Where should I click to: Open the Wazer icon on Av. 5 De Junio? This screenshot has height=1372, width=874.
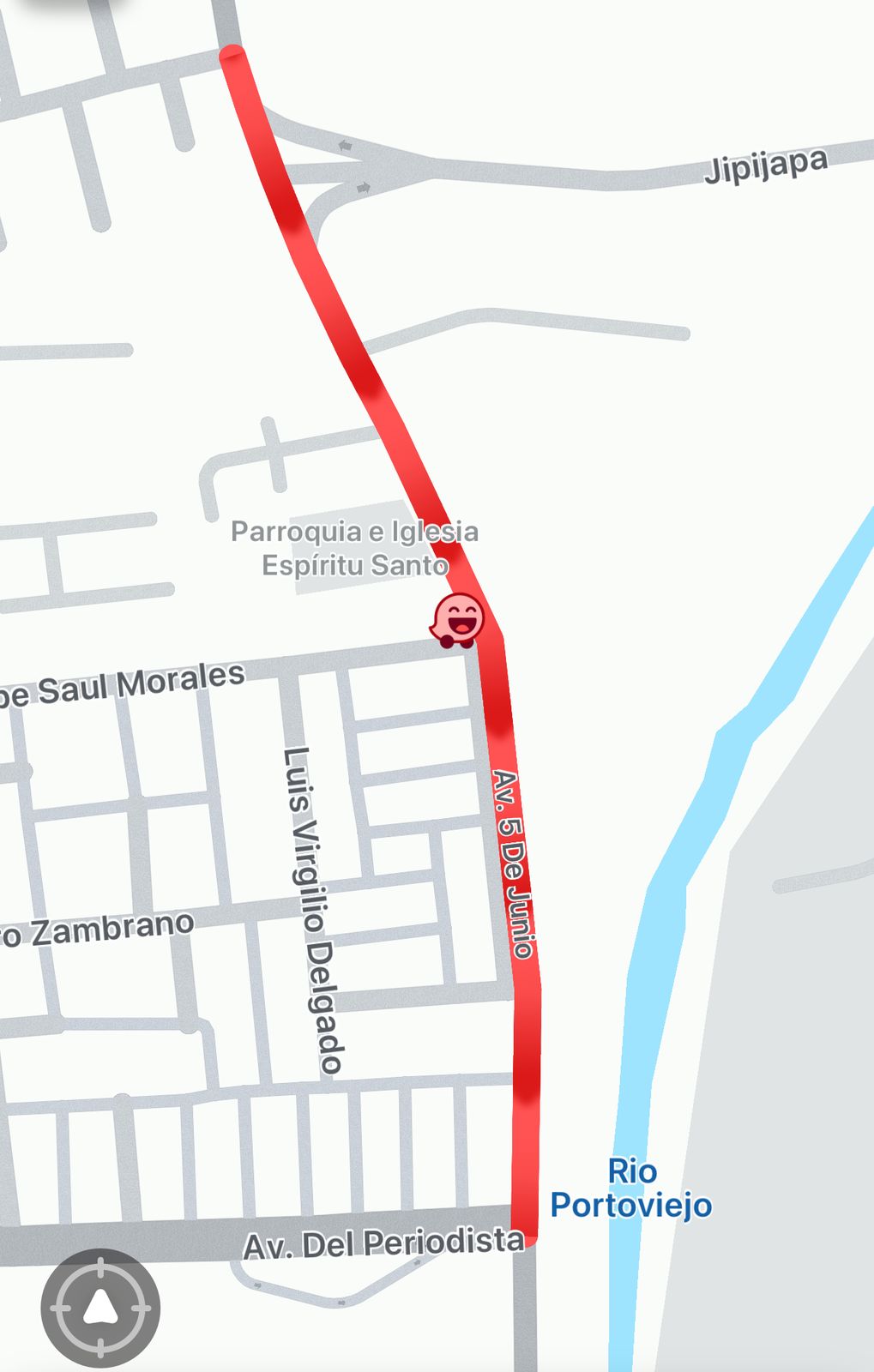[x=458, y=619]
